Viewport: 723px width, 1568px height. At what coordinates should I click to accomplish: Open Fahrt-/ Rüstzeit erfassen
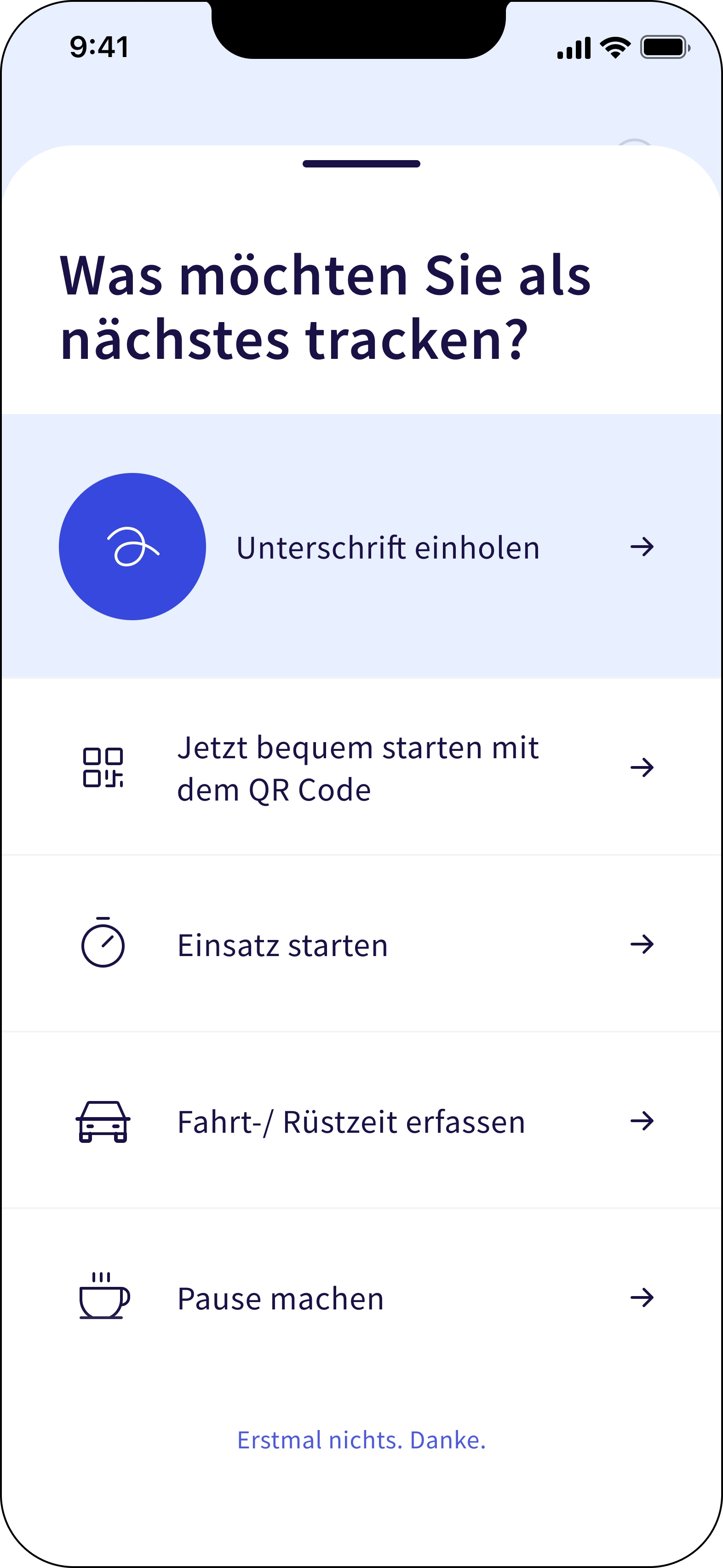pos(351,1122)
